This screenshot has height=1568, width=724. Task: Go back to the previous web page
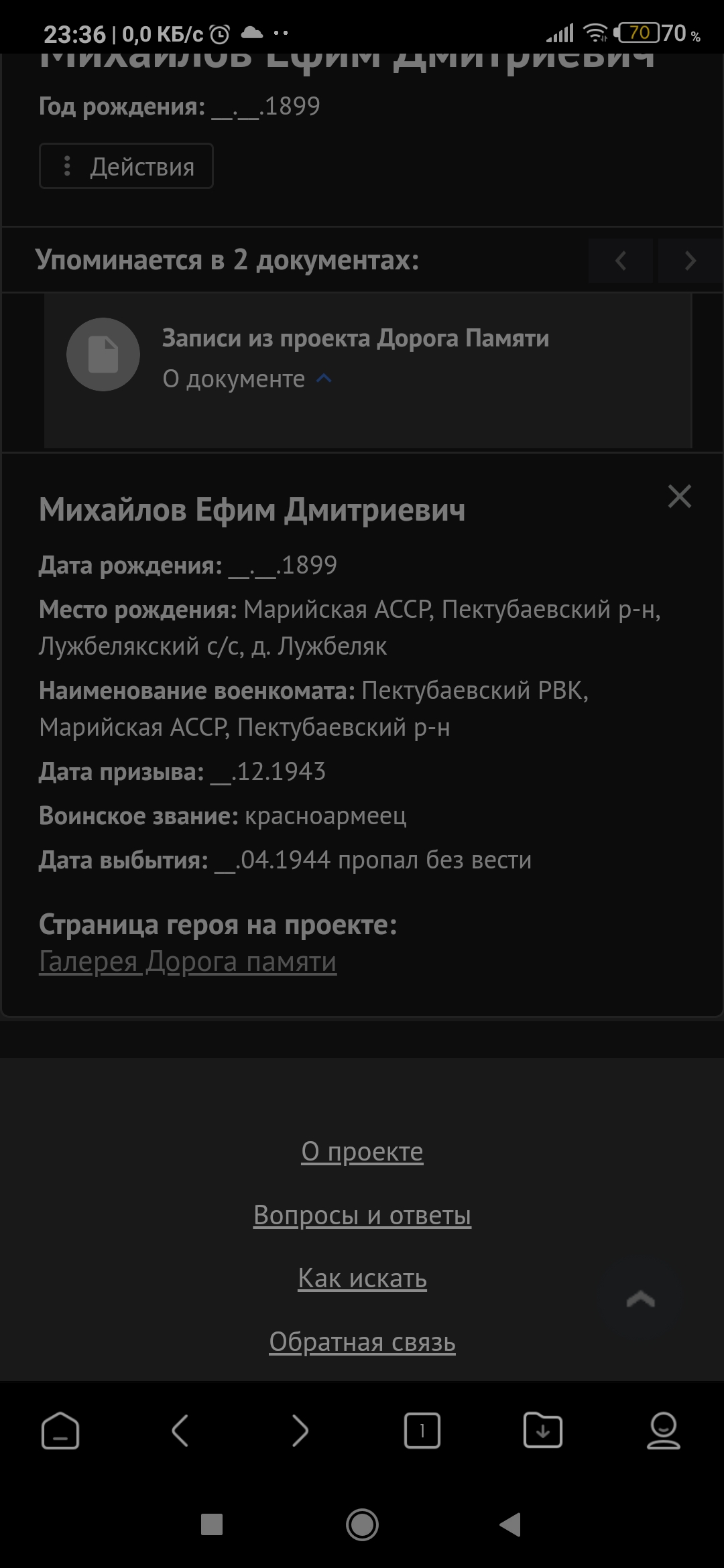tap(180, 1431)
